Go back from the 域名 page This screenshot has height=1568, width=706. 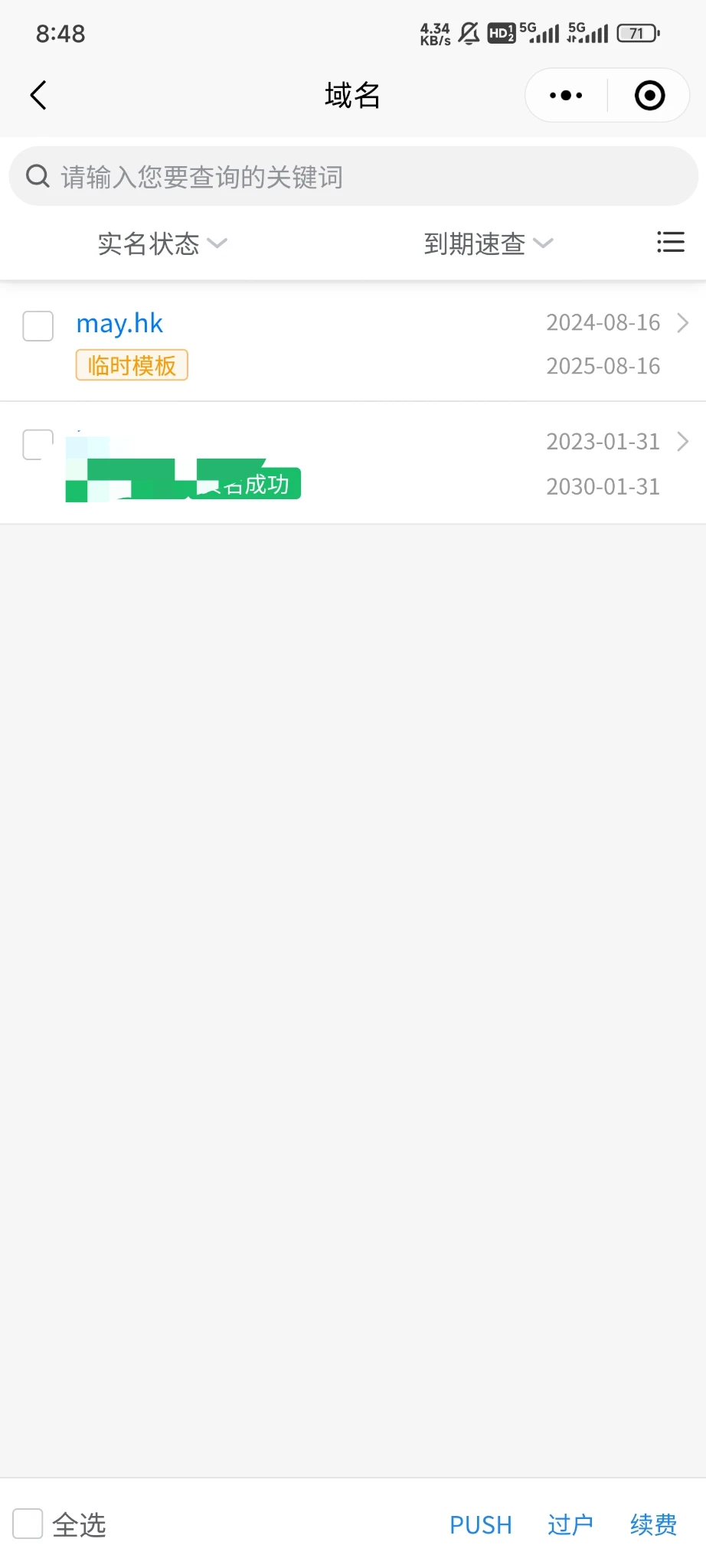38,96
